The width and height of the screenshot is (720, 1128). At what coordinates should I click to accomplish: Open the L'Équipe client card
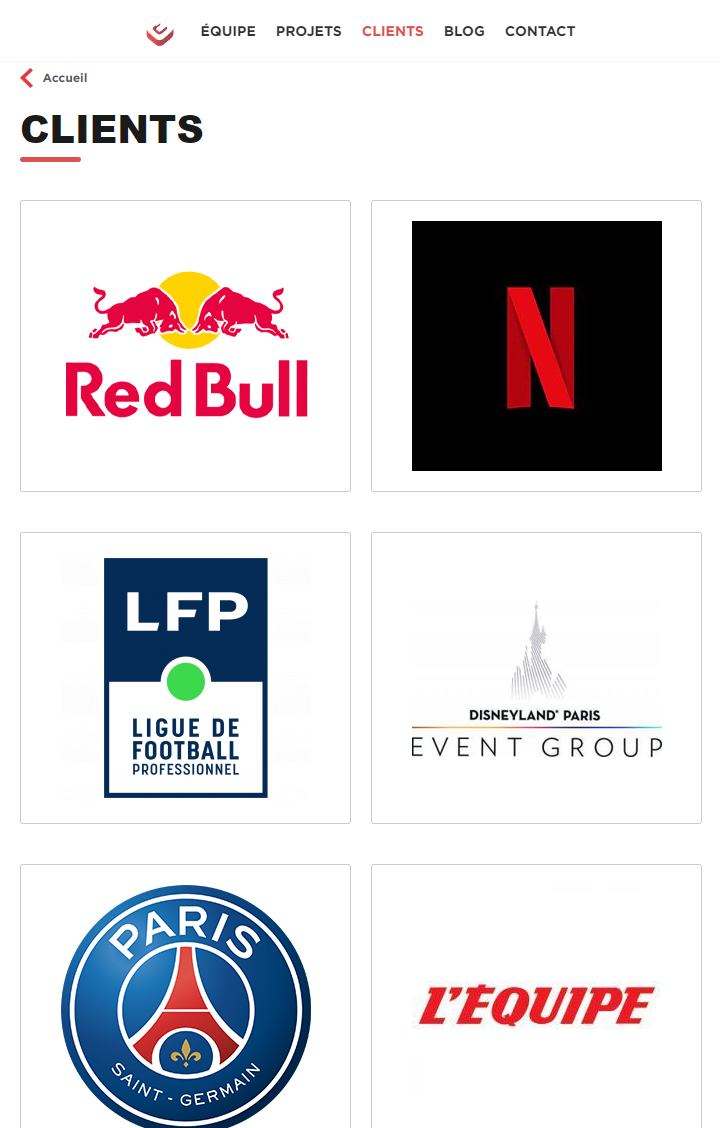536,1000
